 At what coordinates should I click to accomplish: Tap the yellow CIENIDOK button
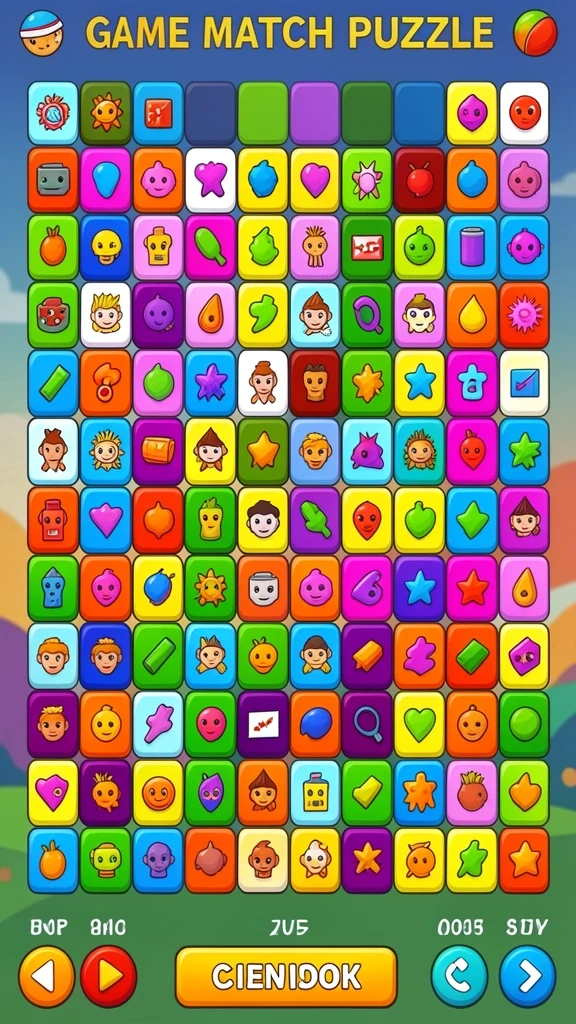[x=286, y=976]
